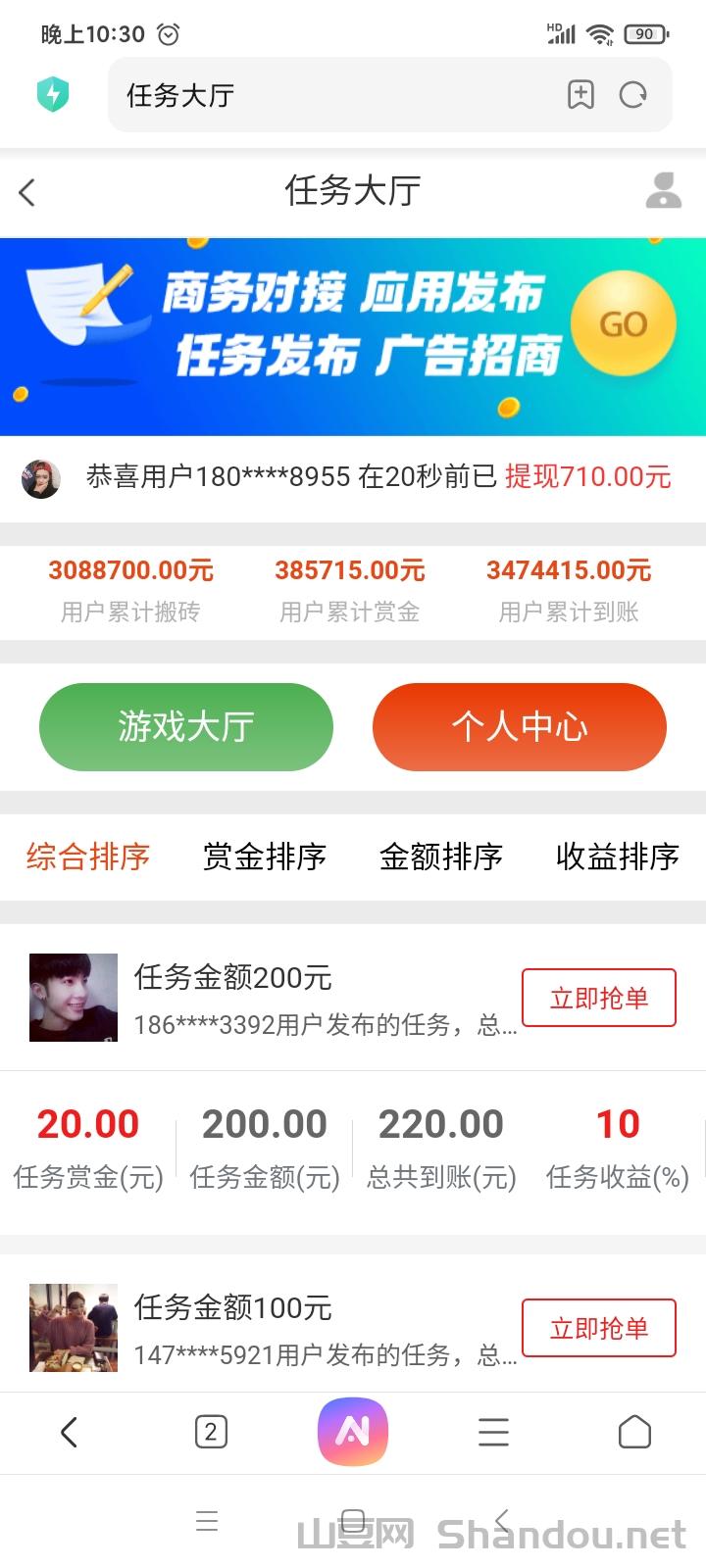Open the user profile icon in the header

(663, 191)
